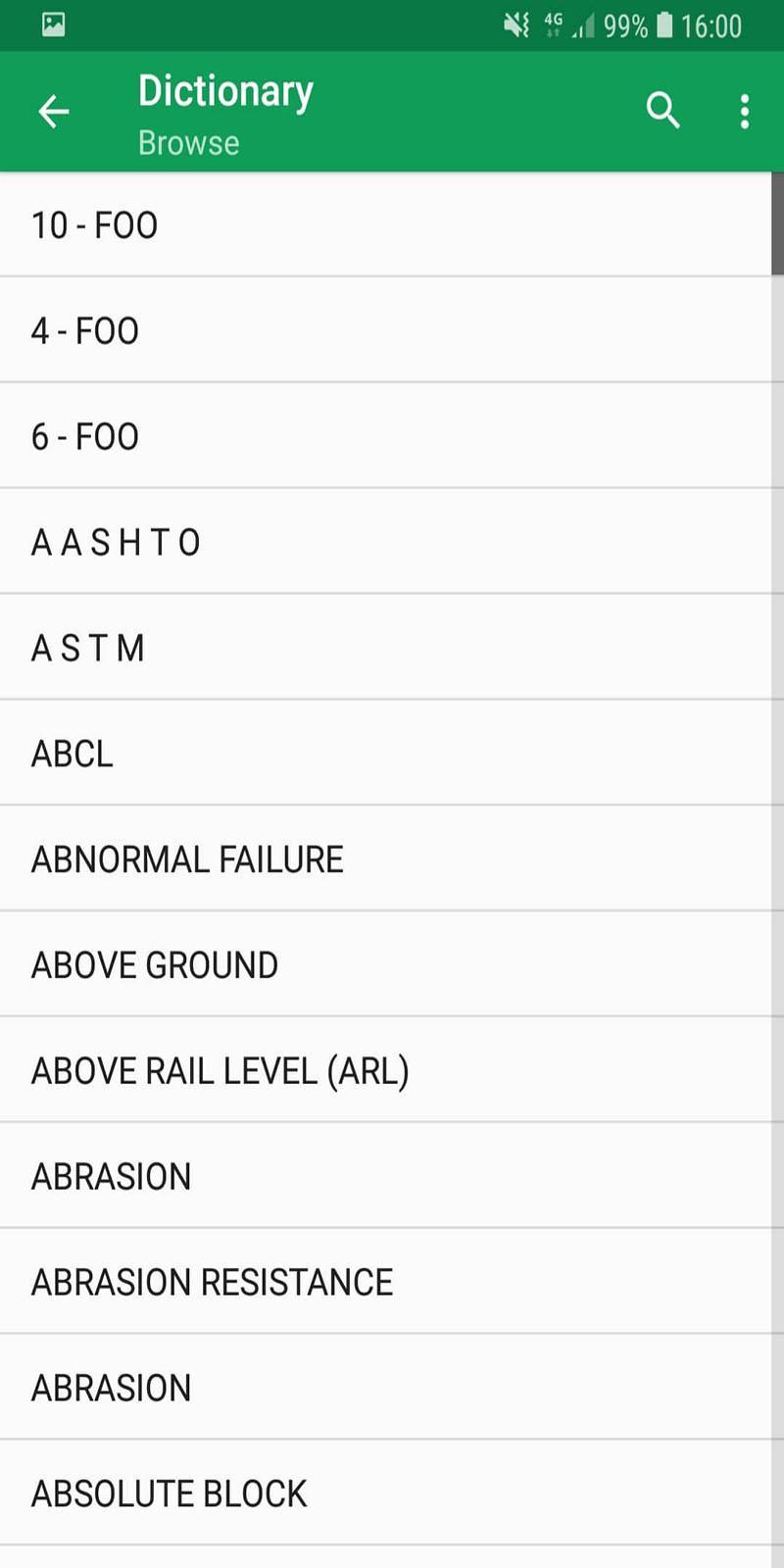Open the dictionary search
Viewport: 784px width, 1568px height.
tap(662, 111)
